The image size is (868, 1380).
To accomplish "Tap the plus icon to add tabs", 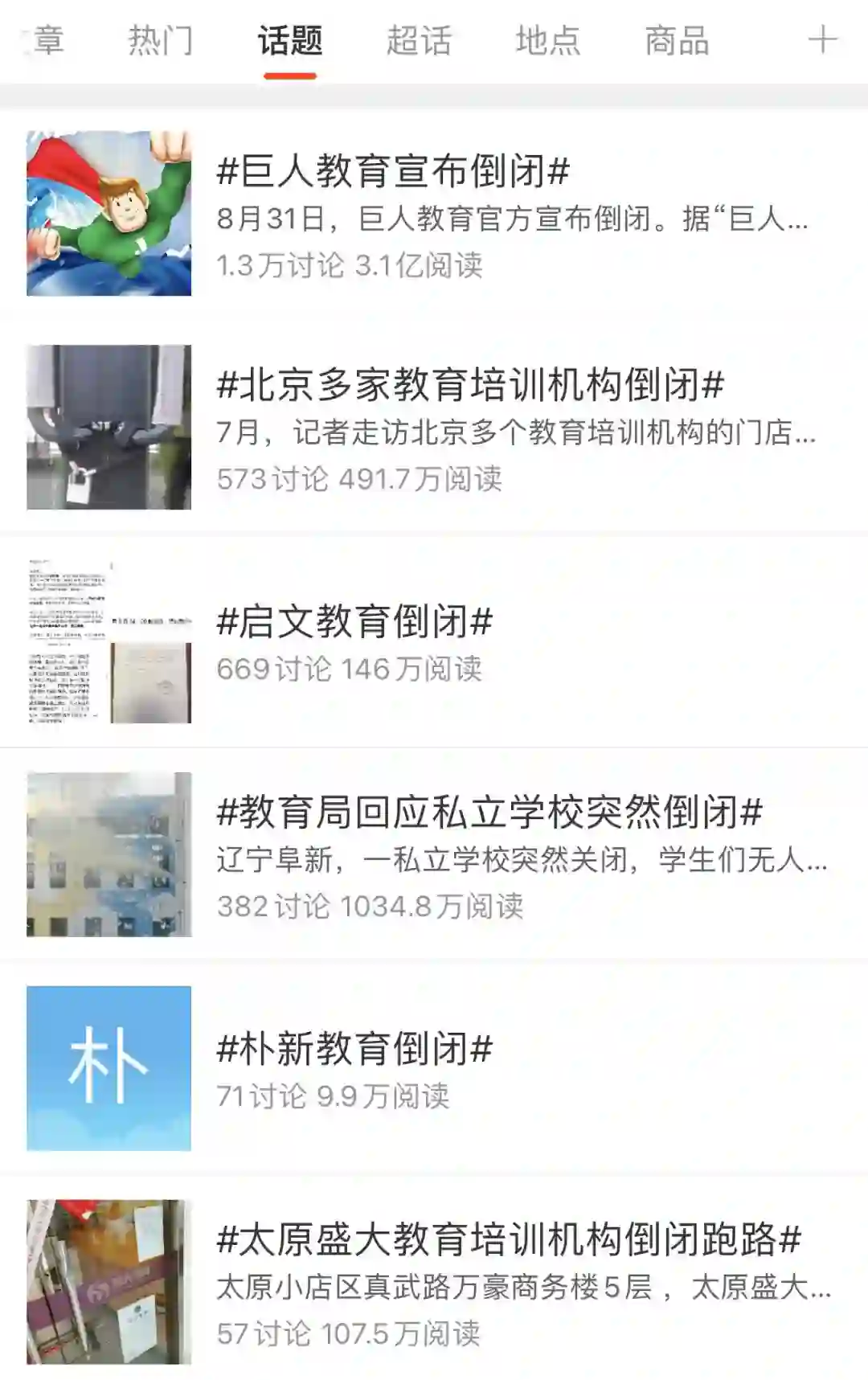I will click(x=822, y=40).
